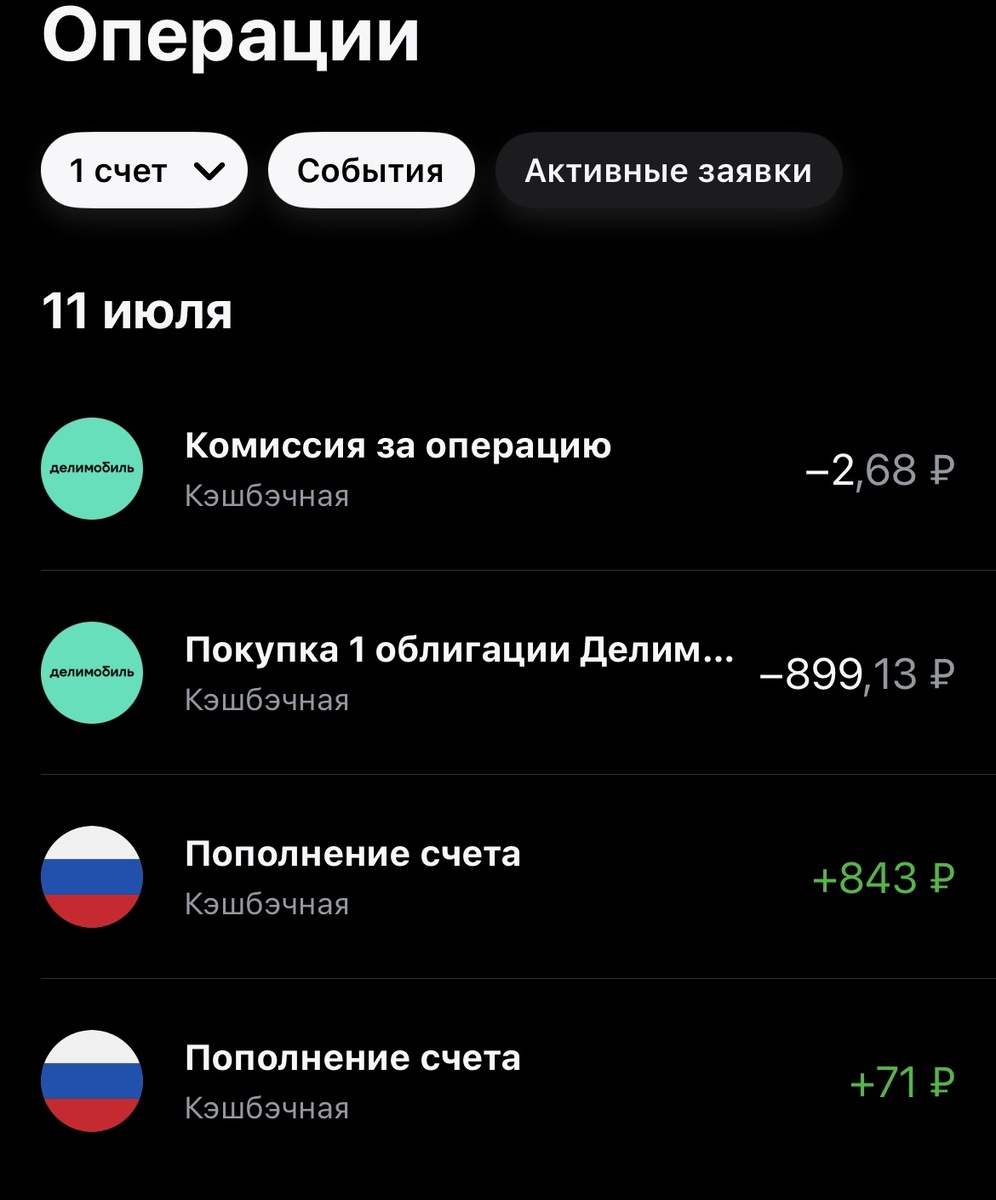The height and width of the screenshot is (1200, 996).
Task: Switch to the События filter
Action: [371, 170]
